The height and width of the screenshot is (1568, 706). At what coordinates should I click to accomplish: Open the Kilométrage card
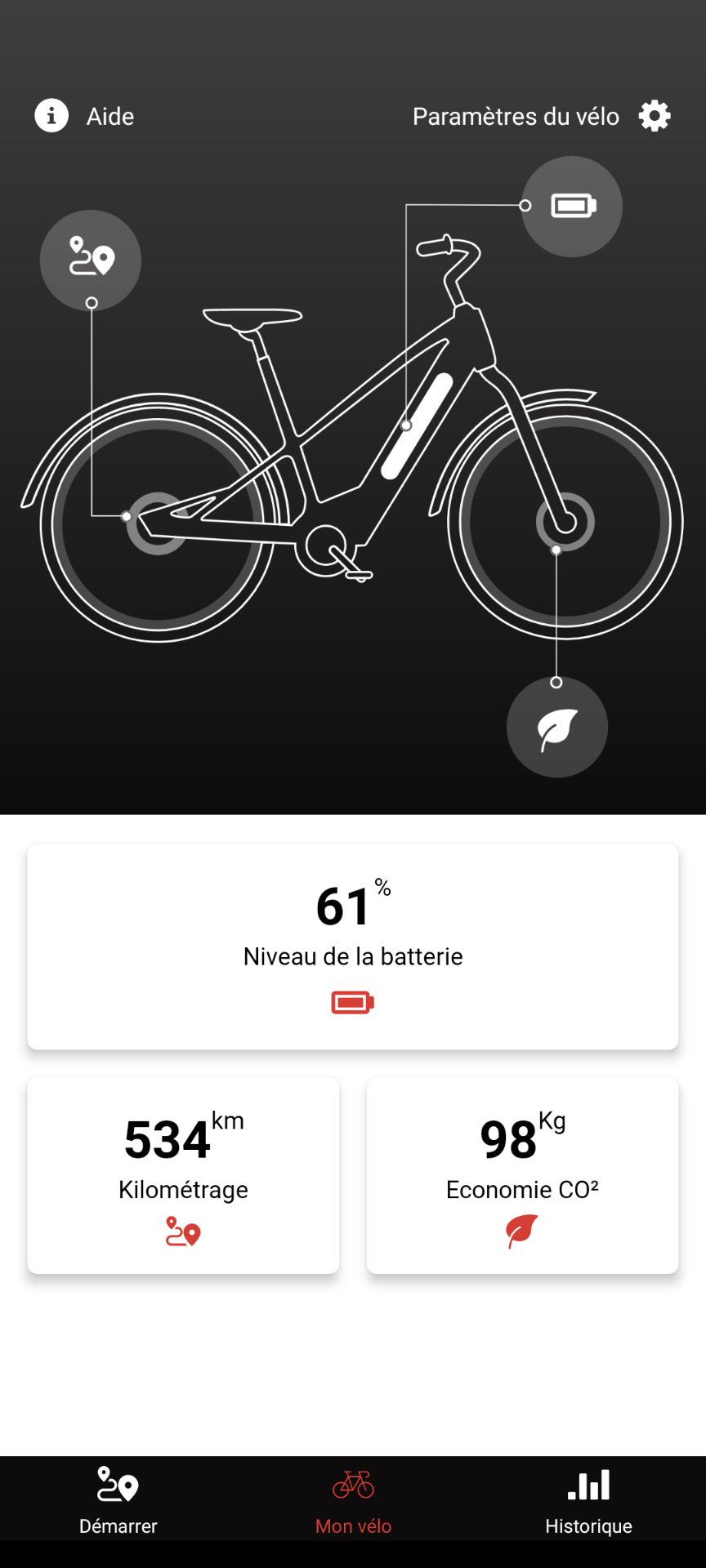(183, 1175)
